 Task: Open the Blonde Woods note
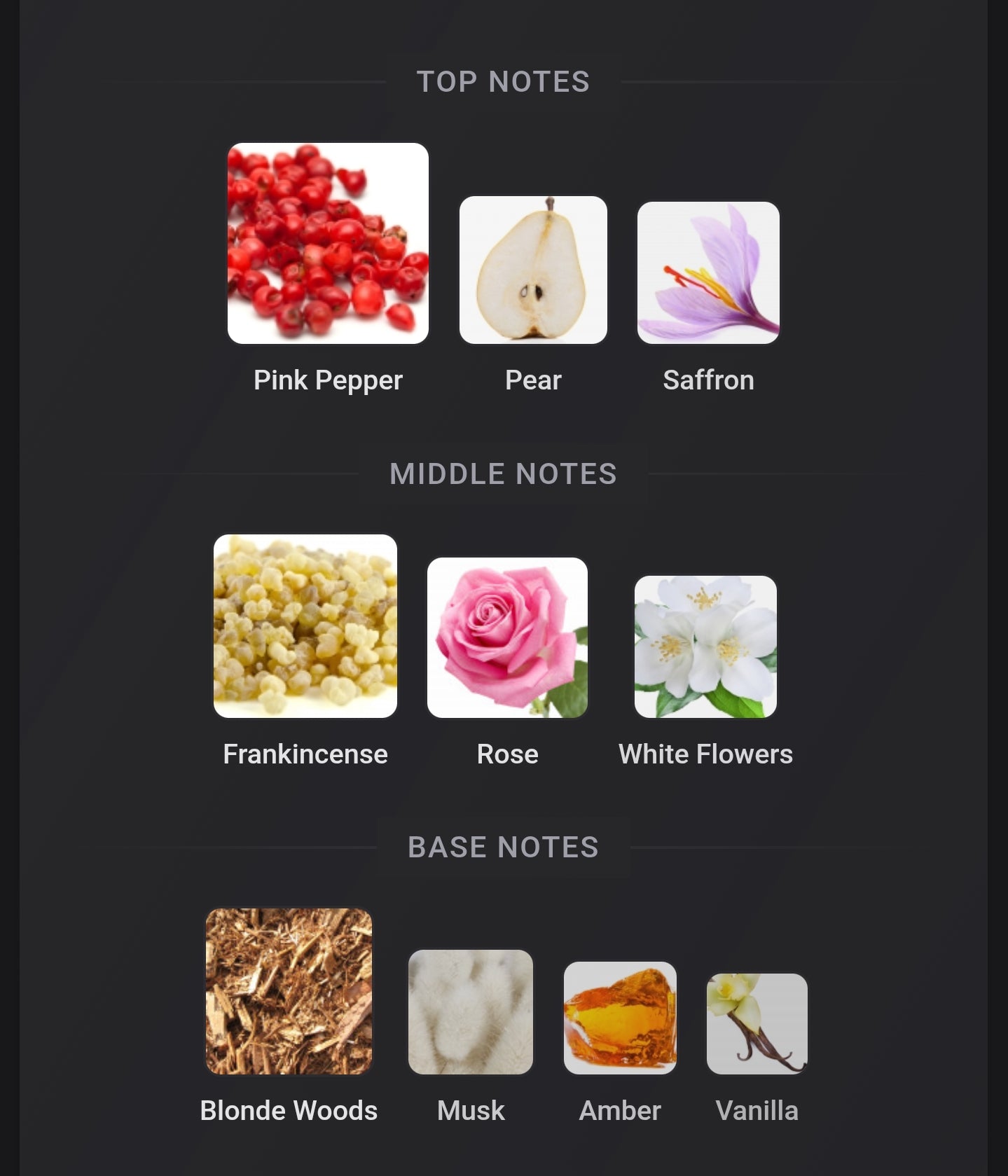289,991
